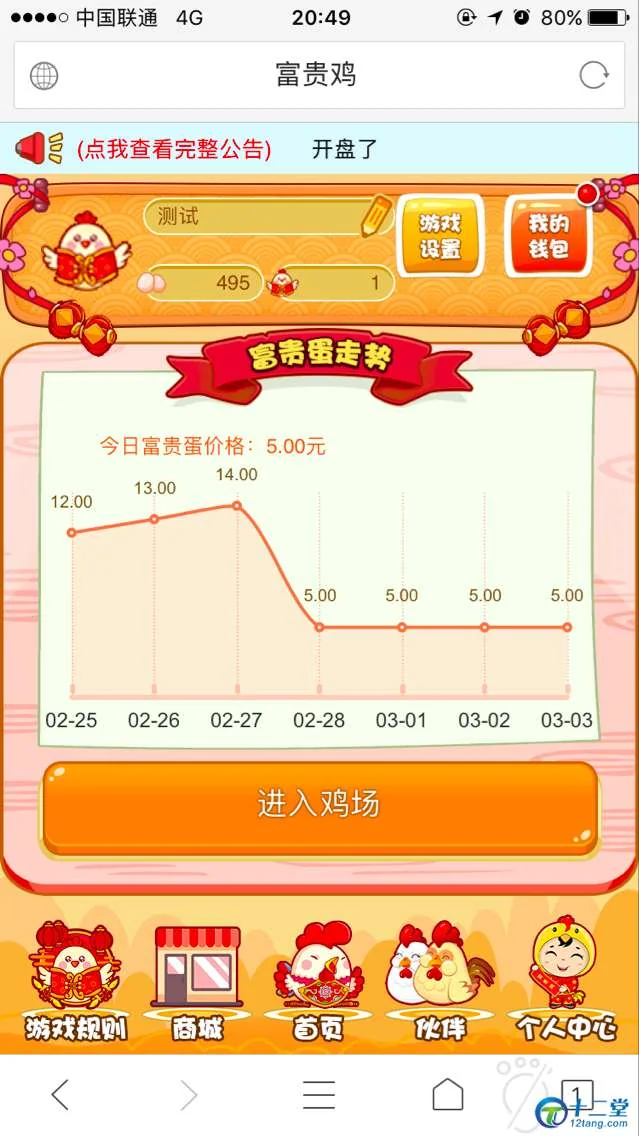This screenshot has height=1136, width=639.
Task: Open the browser menu button
Action: (319, 1095)
